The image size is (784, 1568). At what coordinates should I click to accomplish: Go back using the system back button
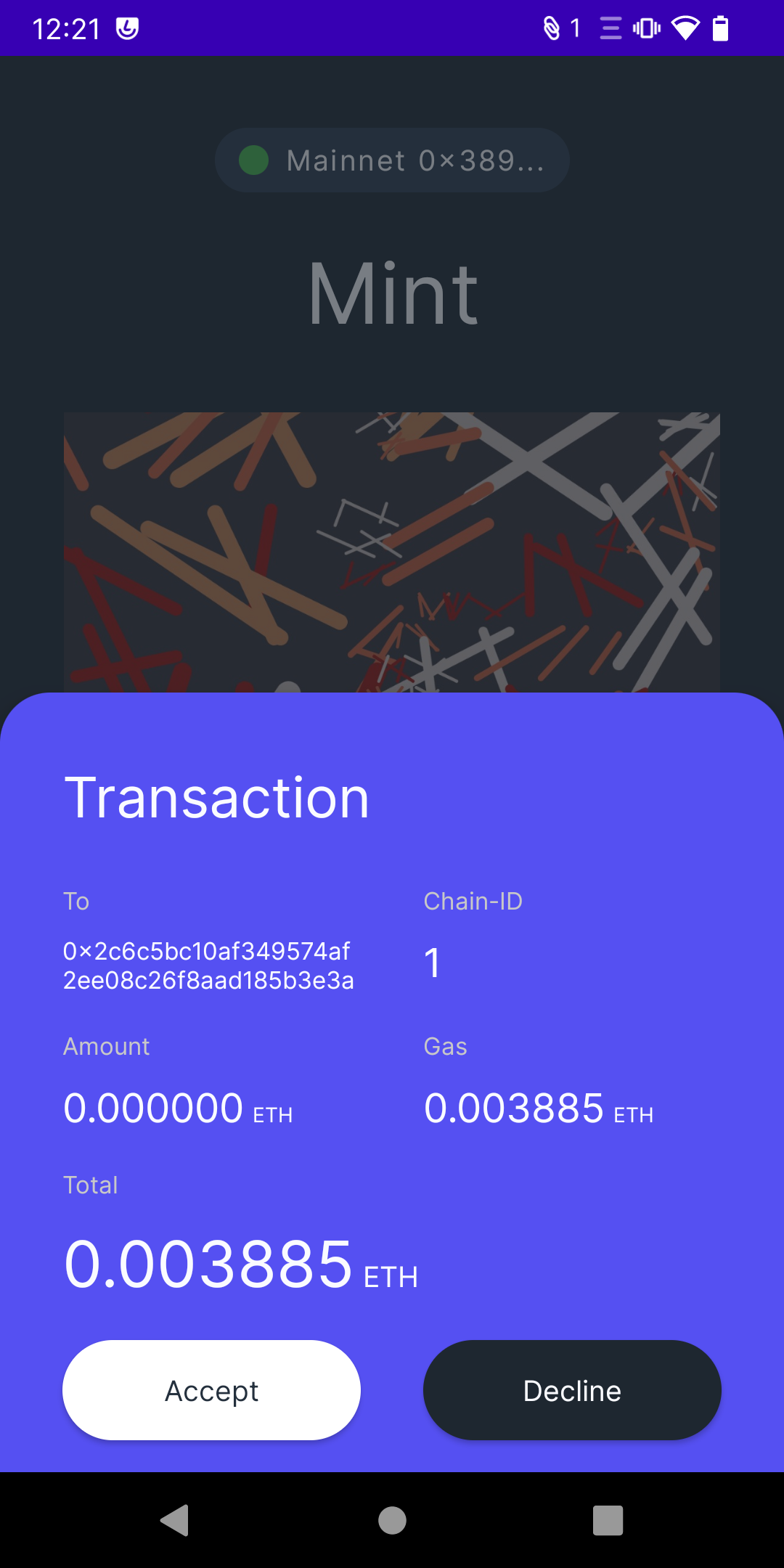(x=175, y=1519)
